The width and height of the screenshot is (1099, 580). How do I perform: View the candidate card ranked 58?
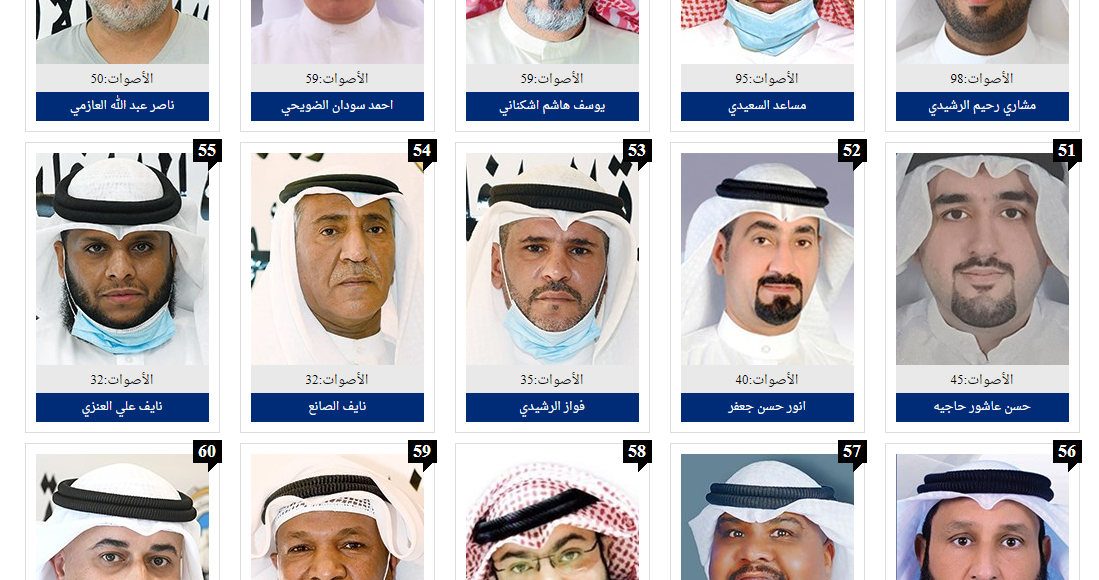pos(552,520)
